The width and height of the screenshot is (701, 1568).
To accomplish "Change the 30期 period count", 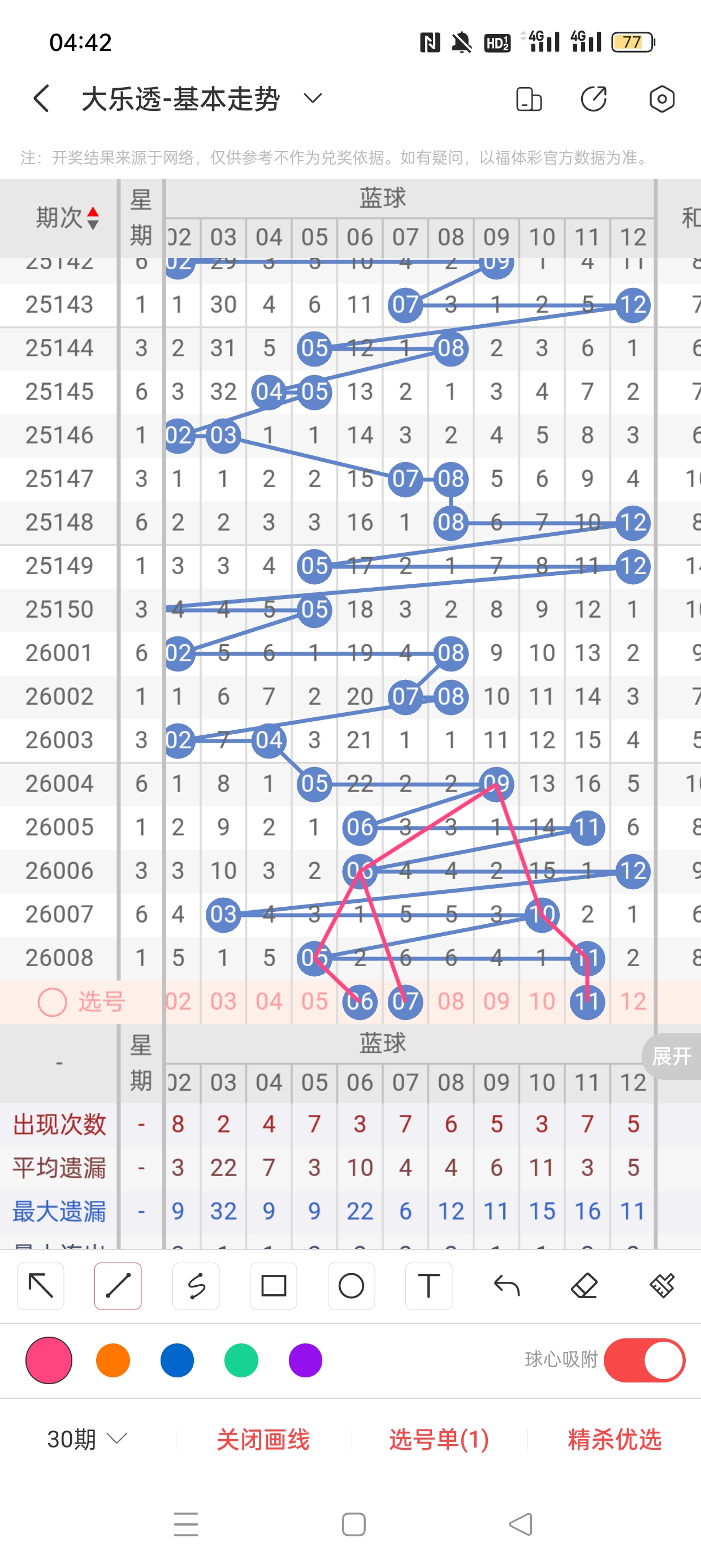I will (87, 1439).
